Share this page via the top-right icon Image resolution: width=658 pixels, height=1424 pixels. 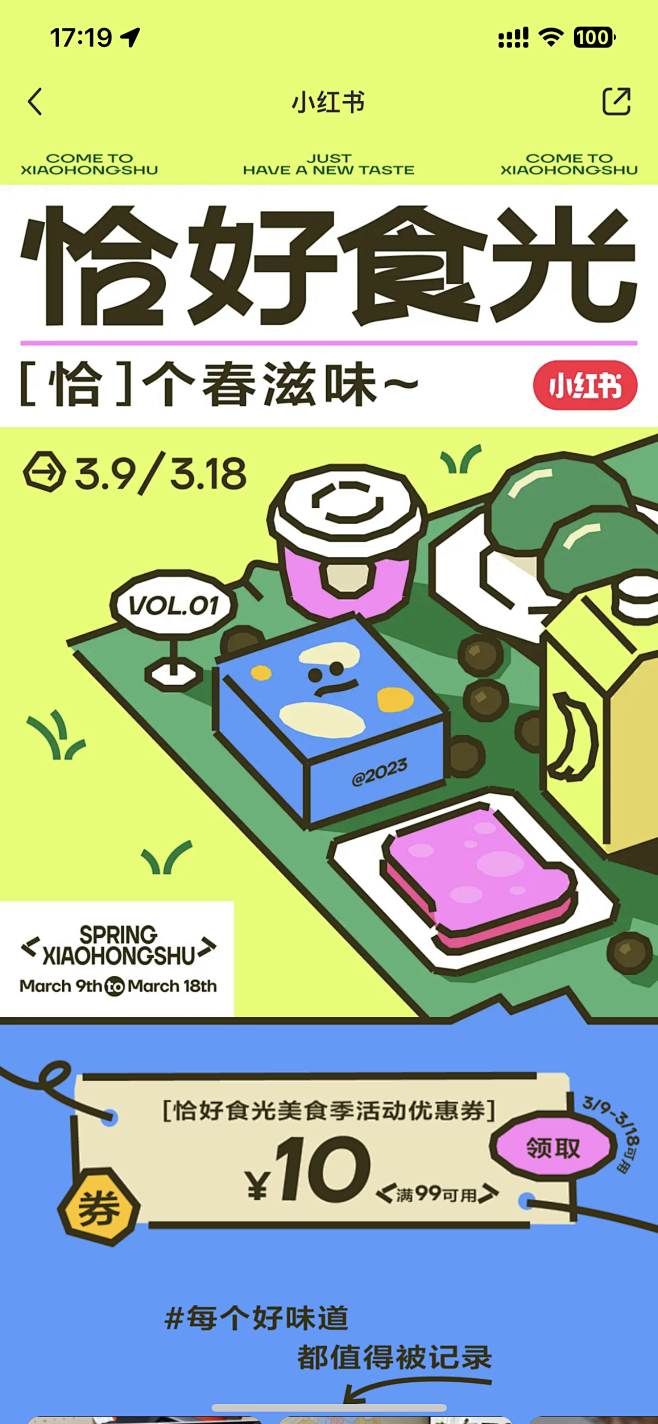(x=616, y=101)
